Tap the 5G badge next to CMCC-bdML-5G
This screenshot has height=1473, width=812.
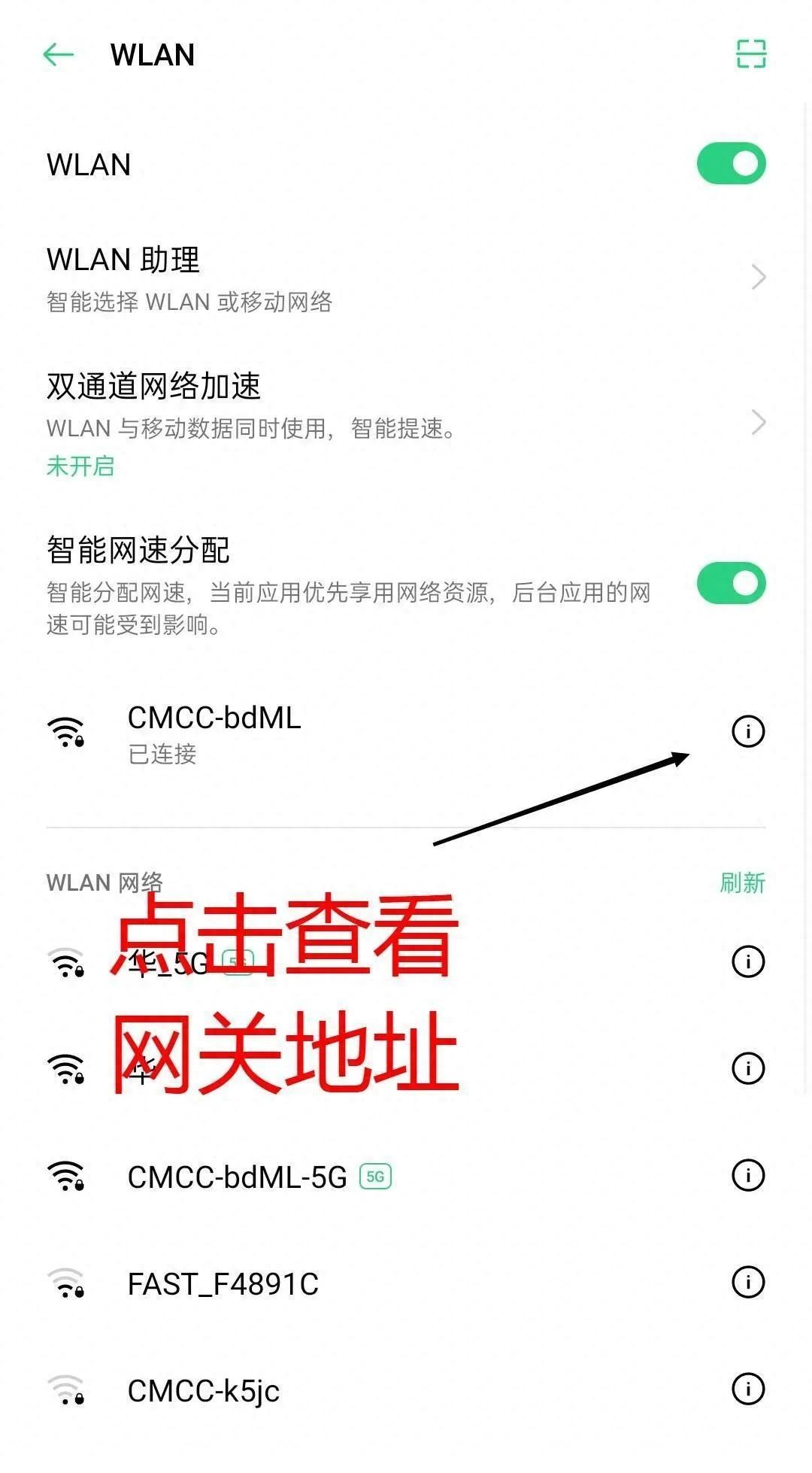coord(376,1177)
